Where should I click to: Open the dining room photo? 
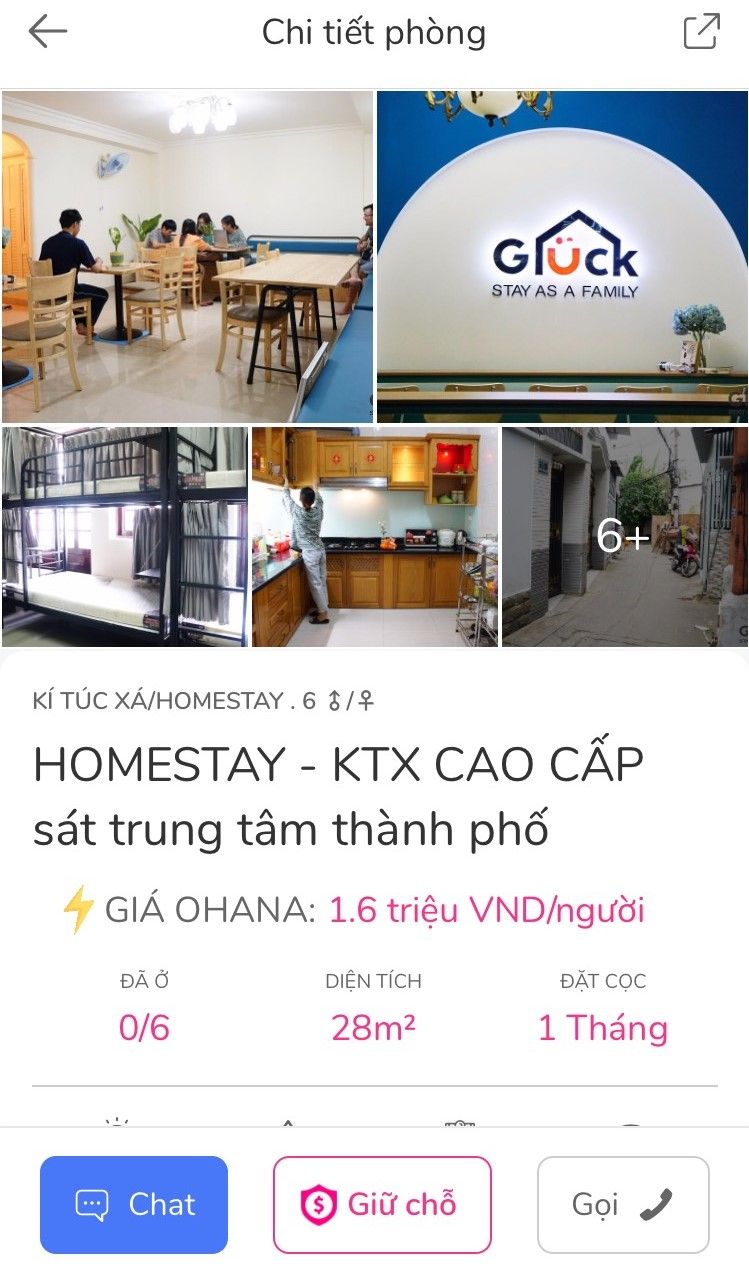click(x=187, y=257)
